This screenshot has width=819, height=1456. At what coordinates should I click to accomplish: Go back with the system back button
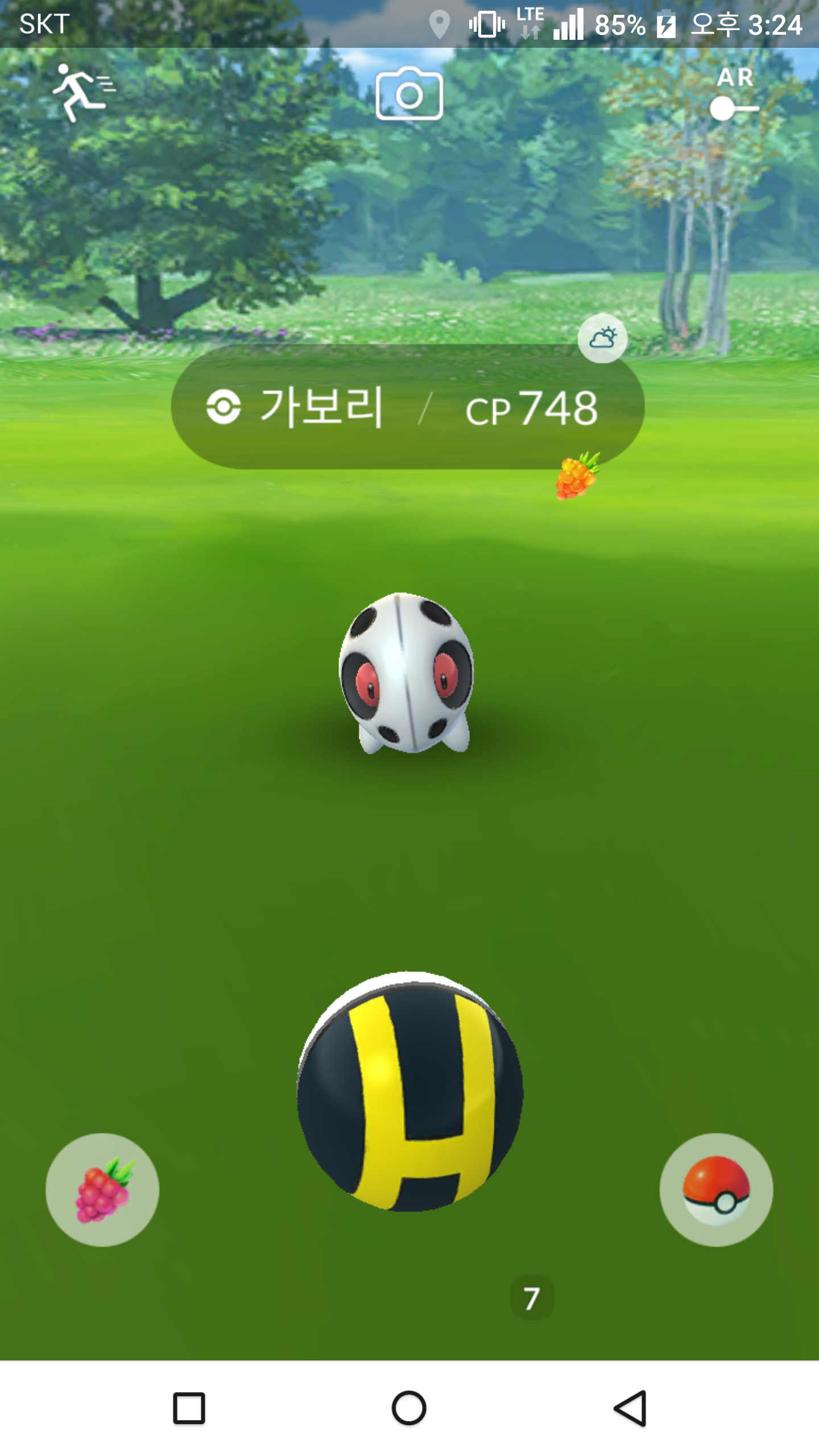(630, 1408)
